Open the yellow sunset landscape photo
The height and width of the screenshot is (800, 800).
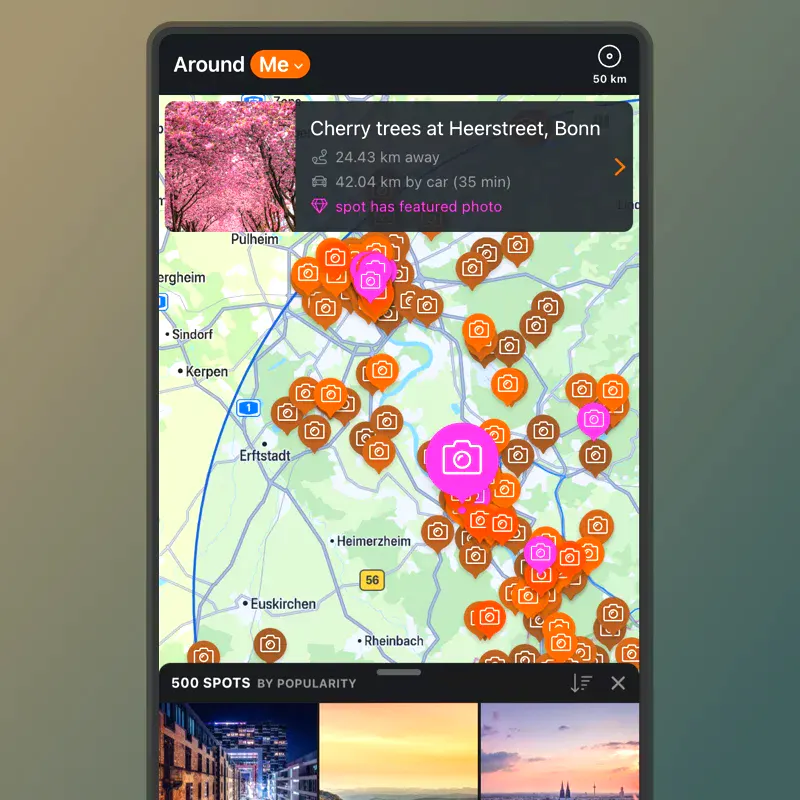point(398,750)
